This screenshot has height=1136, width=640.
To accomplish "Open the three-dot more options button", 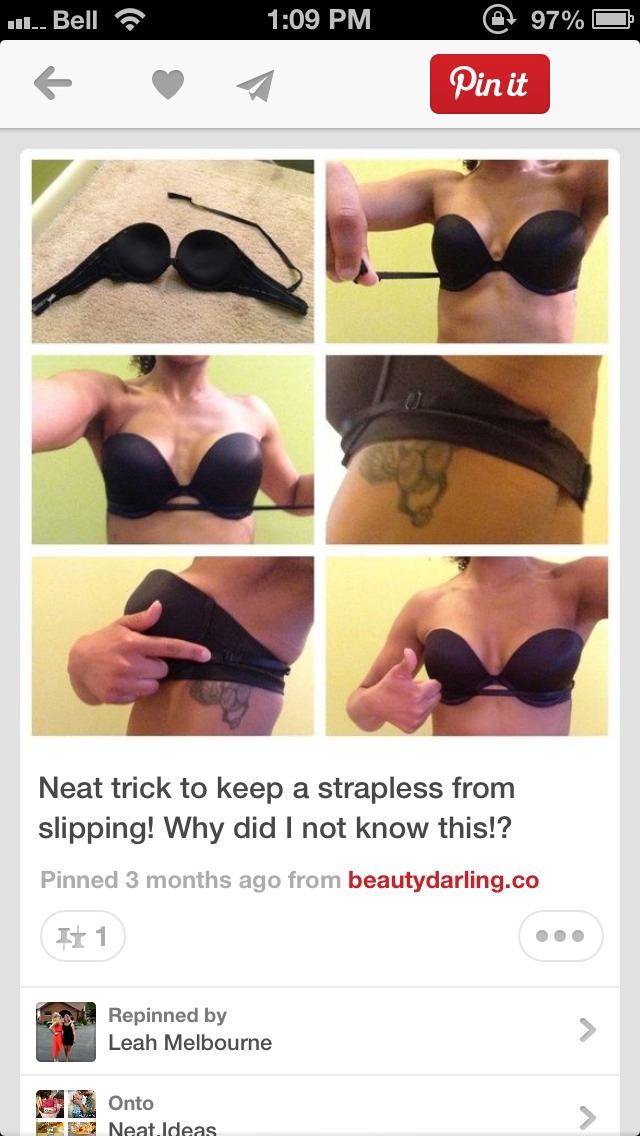I will pos(560,936).
